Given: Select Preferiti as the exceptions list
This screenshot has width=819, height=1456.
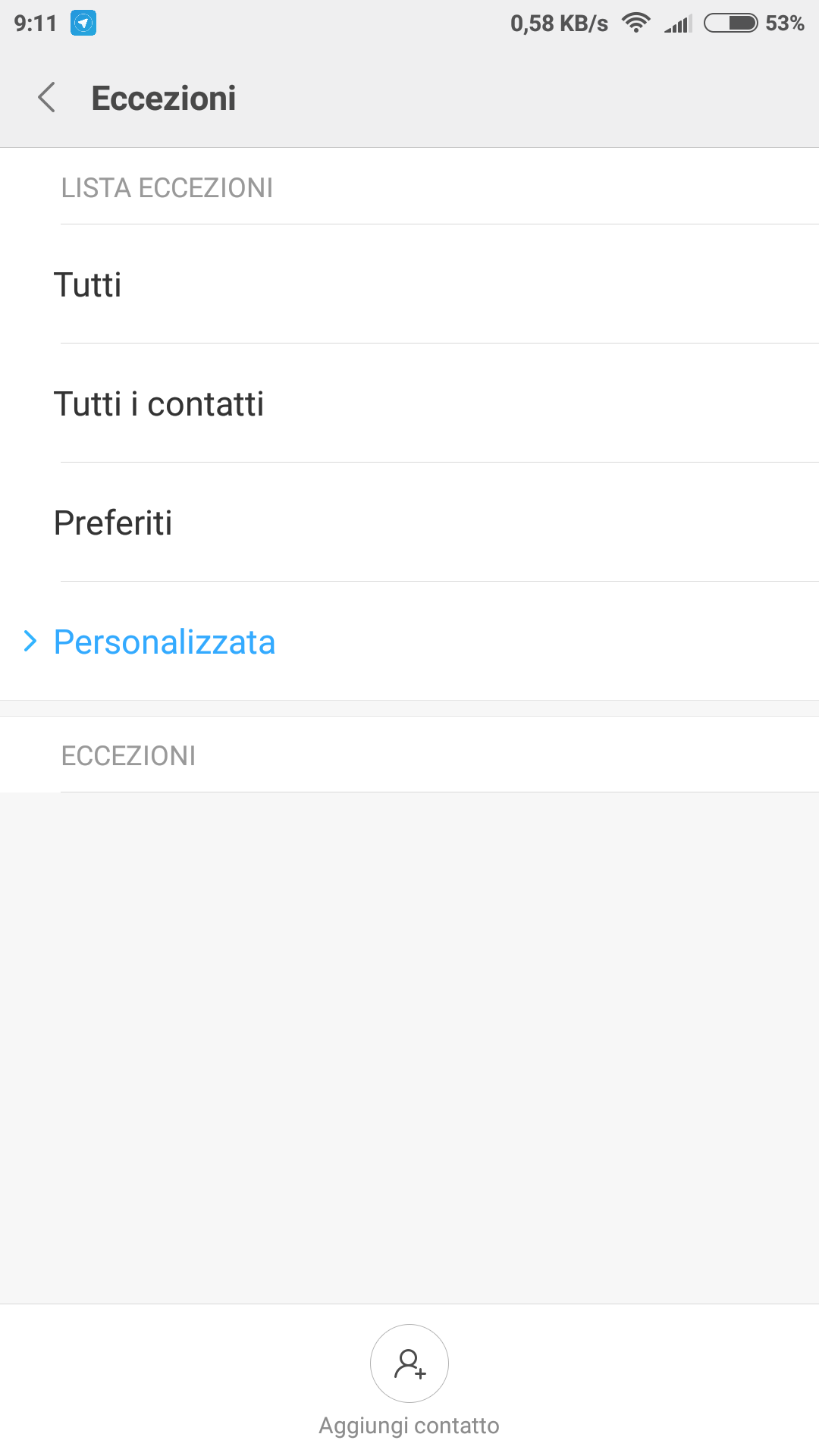Looking at the screenshot, I should coord(409,522).
